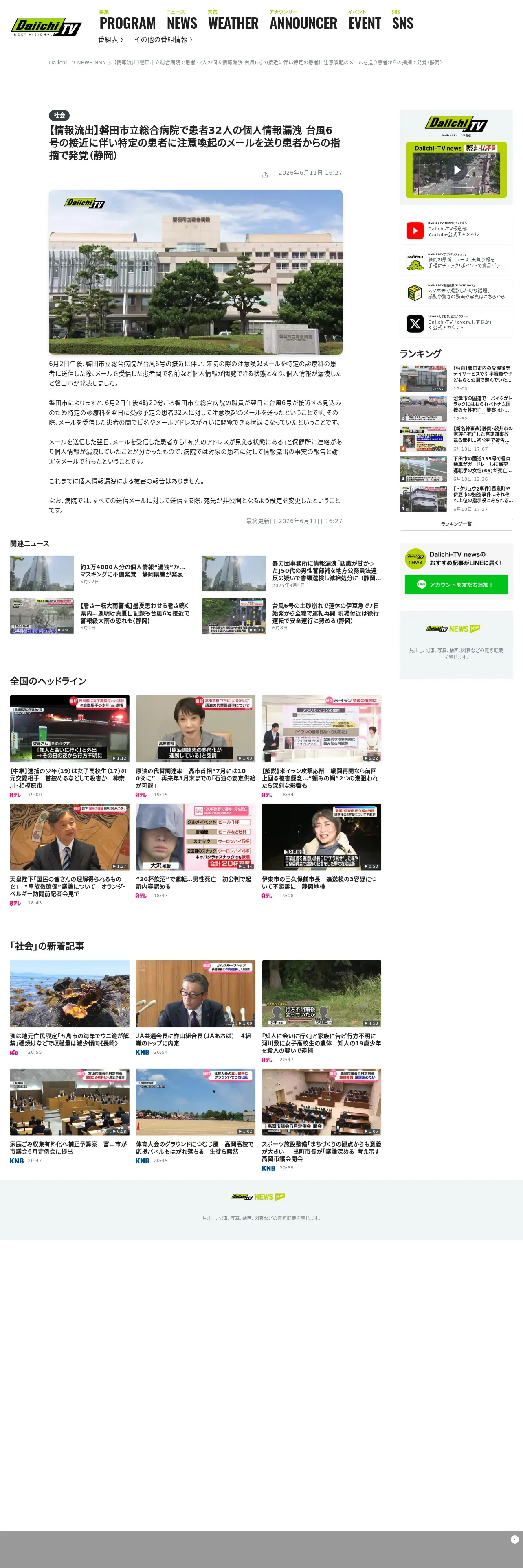Open the 社会 category chip

59,115
